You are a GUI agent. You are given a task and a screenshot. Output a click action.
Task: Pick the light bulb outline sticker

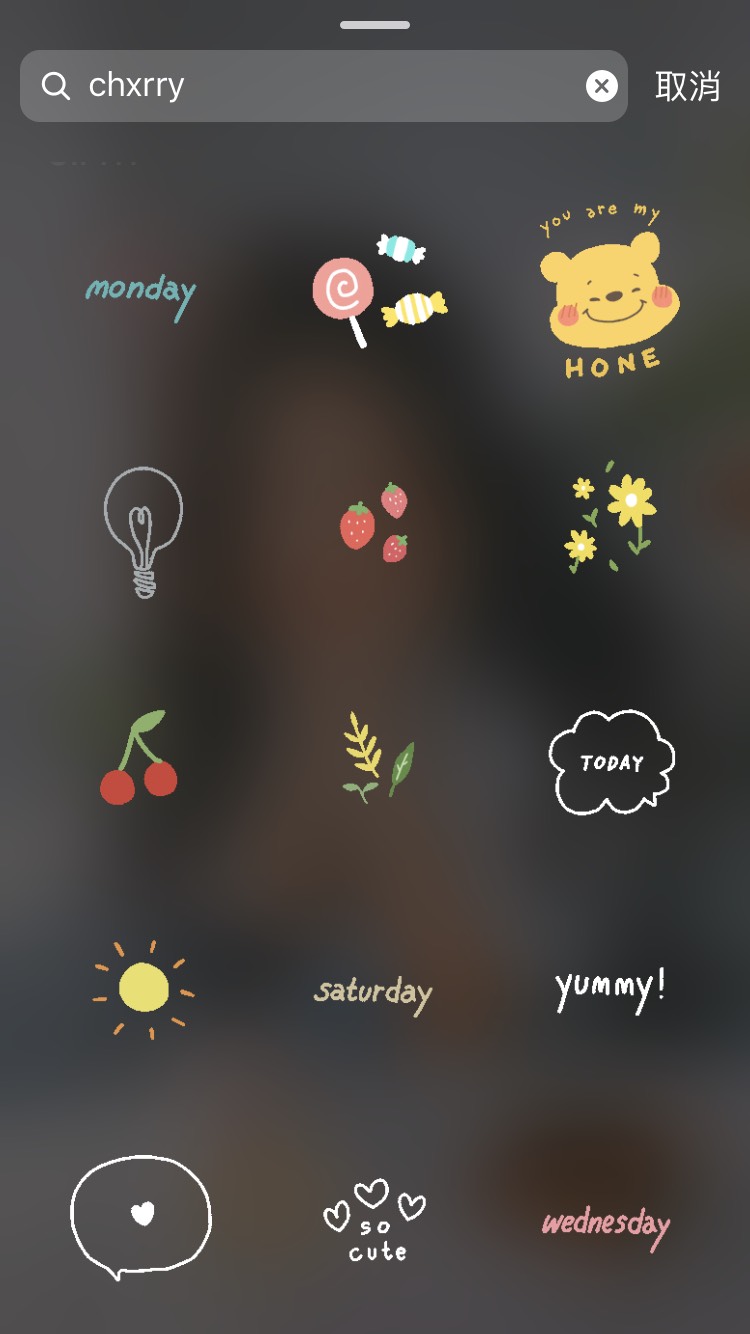pos(143,531)
